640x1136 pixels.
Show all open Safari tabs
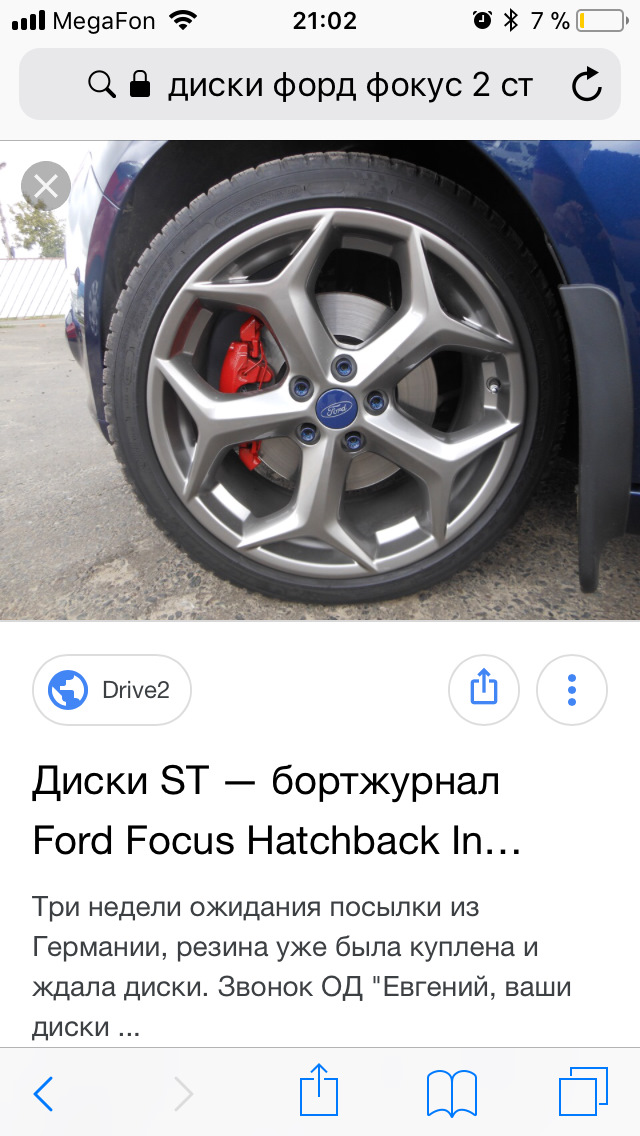tap(583, 1092)
